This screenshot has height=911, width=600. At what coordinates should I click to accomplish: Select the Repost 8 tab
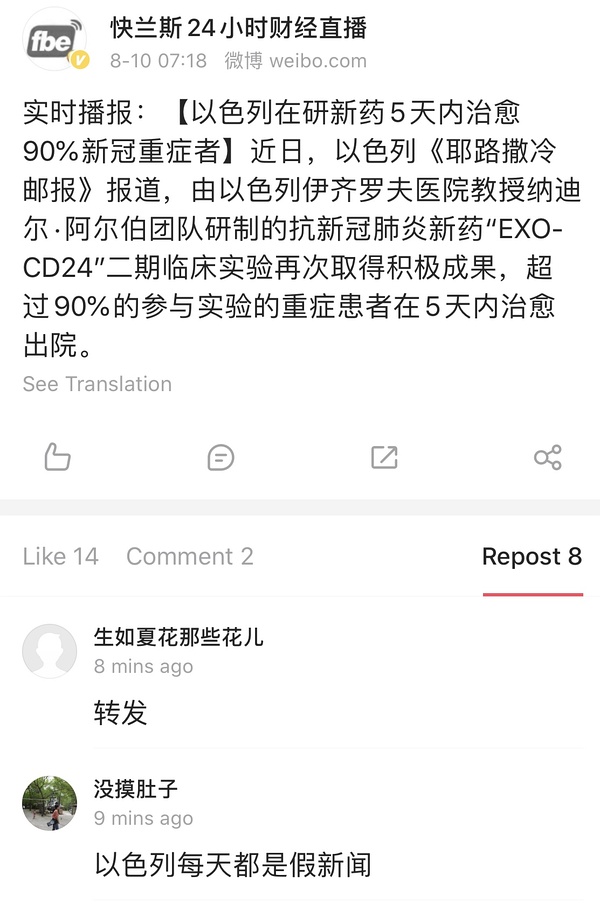click(x=531, y=556)
